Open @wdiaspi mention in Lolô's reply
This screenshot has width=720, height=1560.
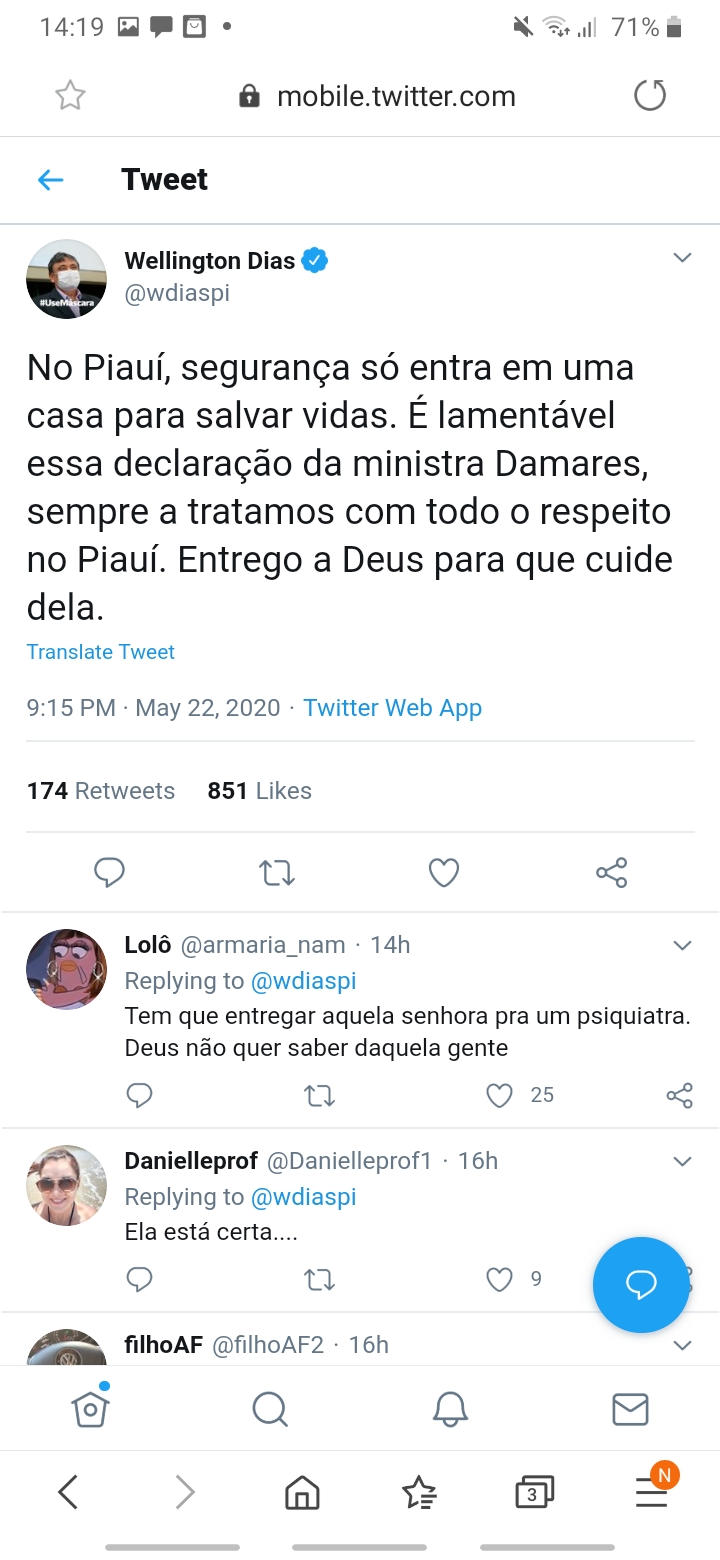point(303,980)
